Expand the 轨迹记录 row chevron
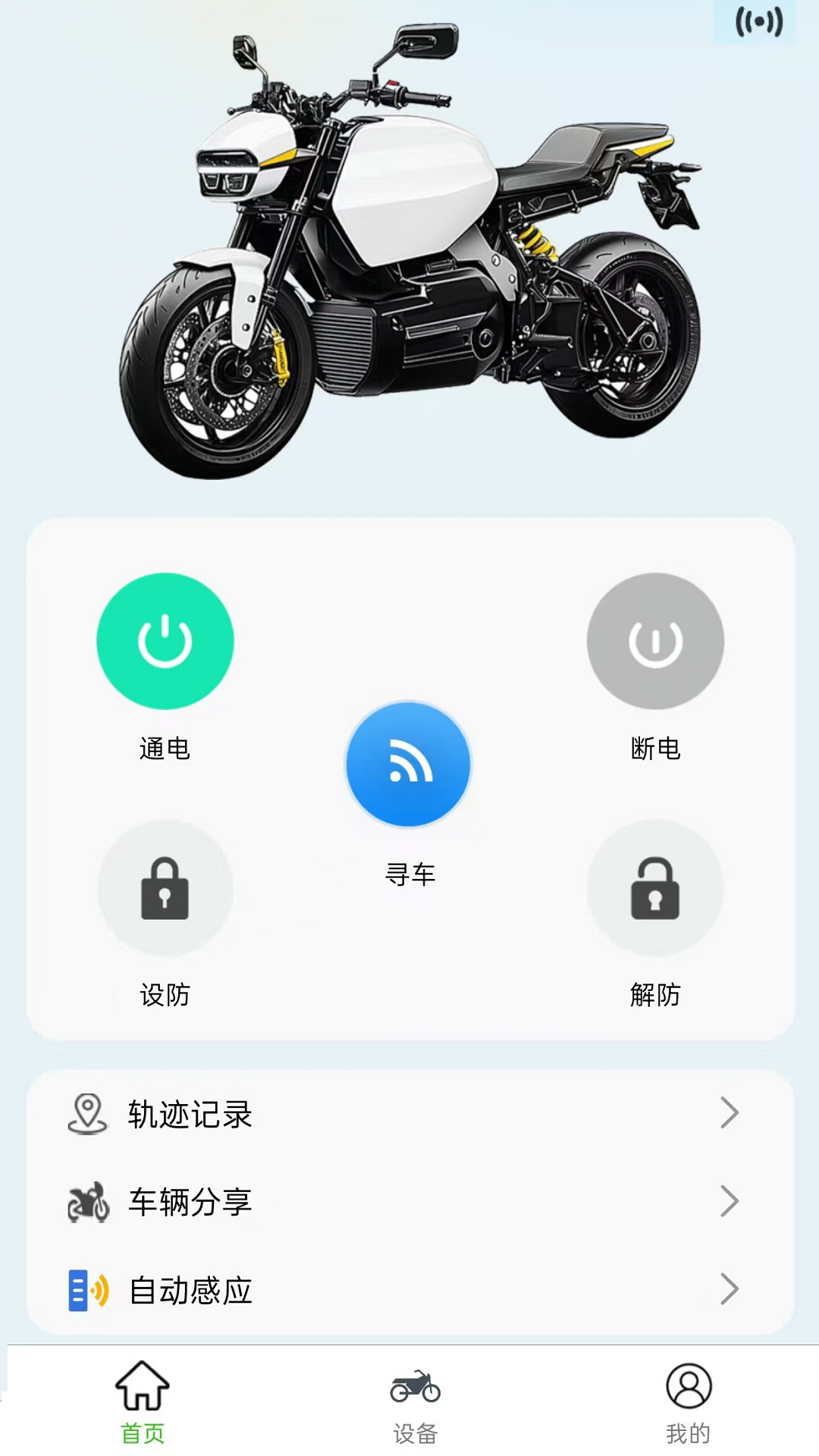 (x=730, y=1112)
